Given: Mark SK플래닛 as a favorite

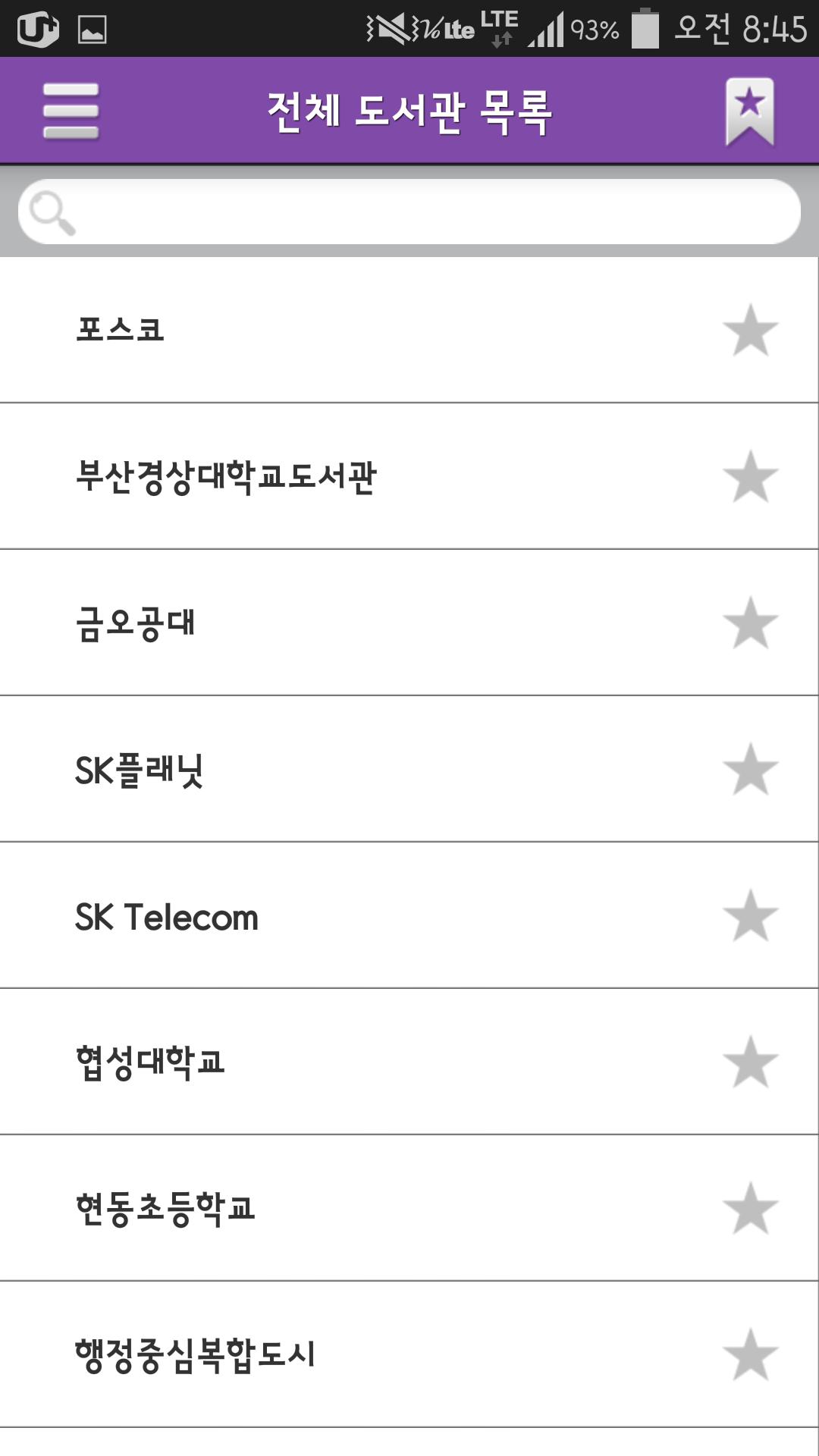Looking at the screenshot, I should (751, 769).
